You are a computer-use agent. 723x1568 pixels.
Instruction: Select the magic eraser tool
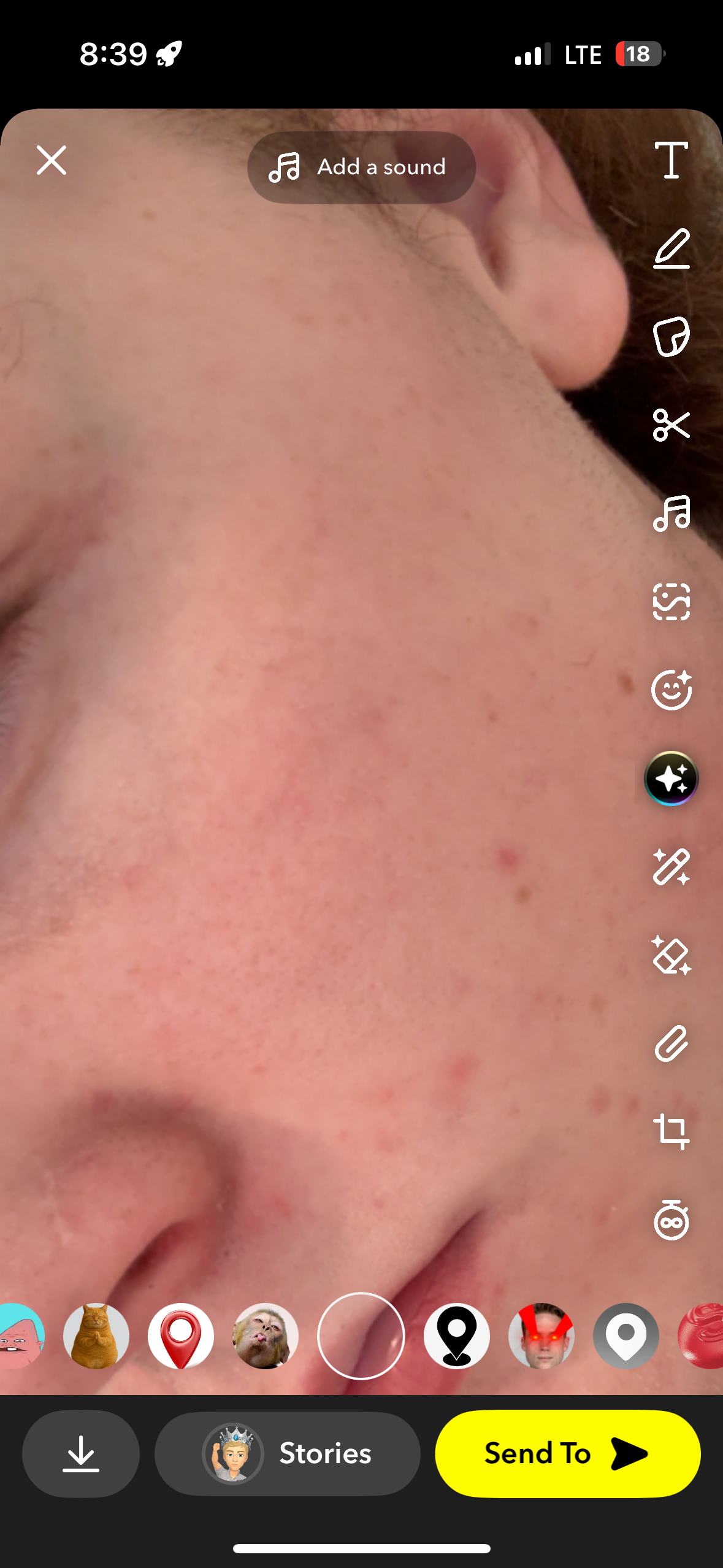[671, 955]
